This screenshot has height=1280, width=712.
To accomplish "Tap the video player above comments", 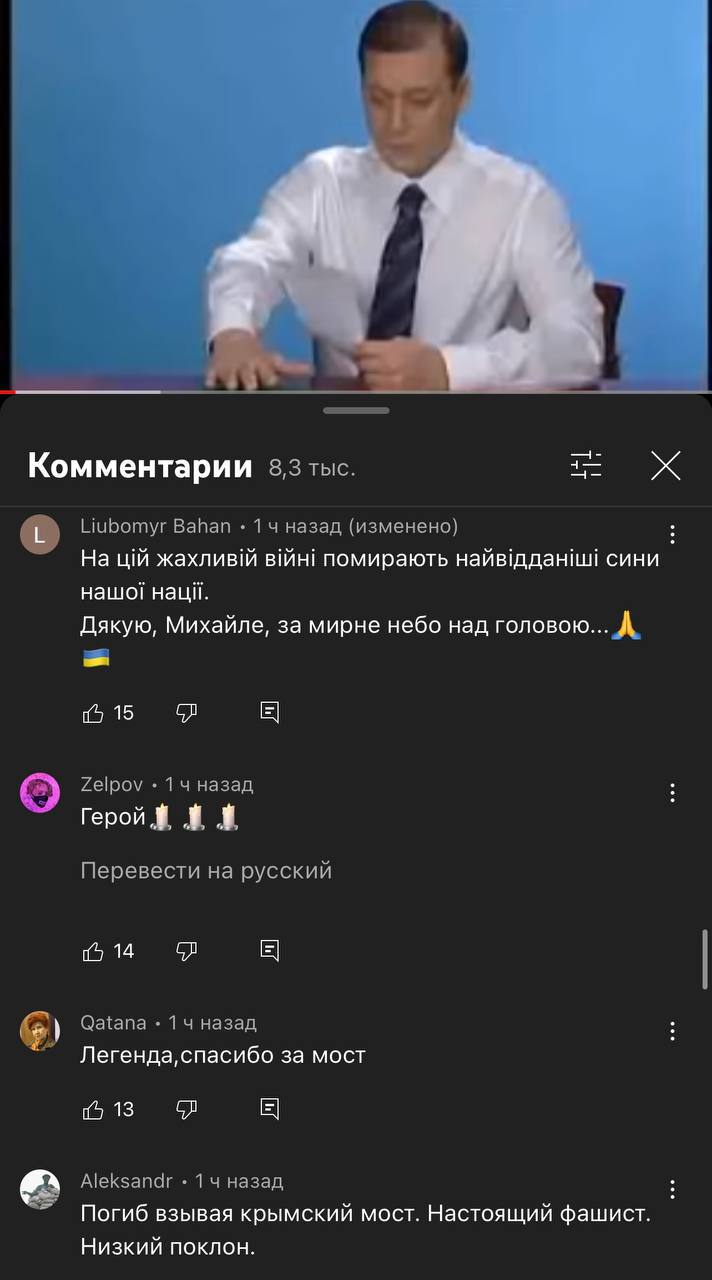I will [x=356, y=195].
